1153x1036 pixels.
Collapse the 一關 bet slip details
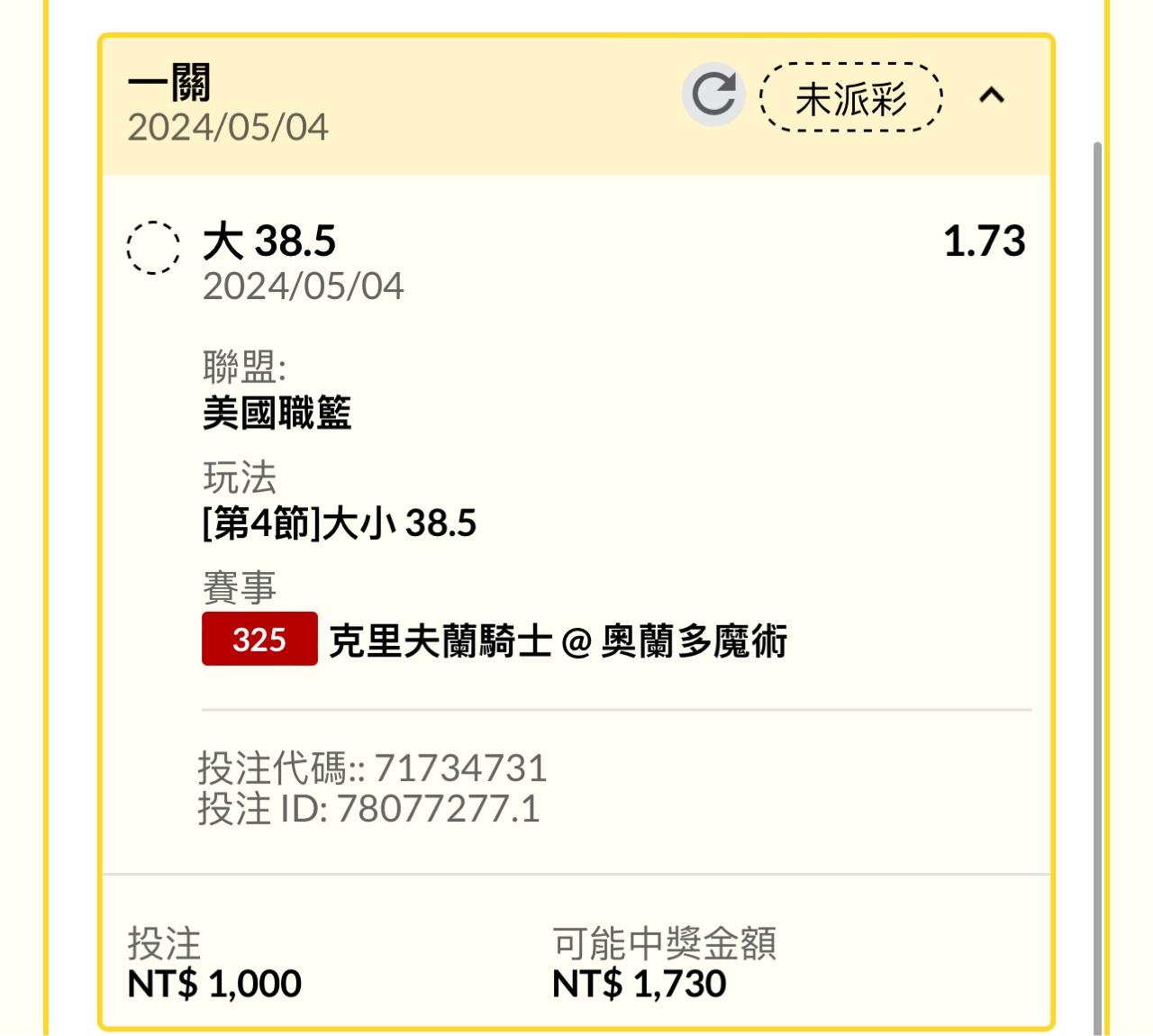(991, 95)
